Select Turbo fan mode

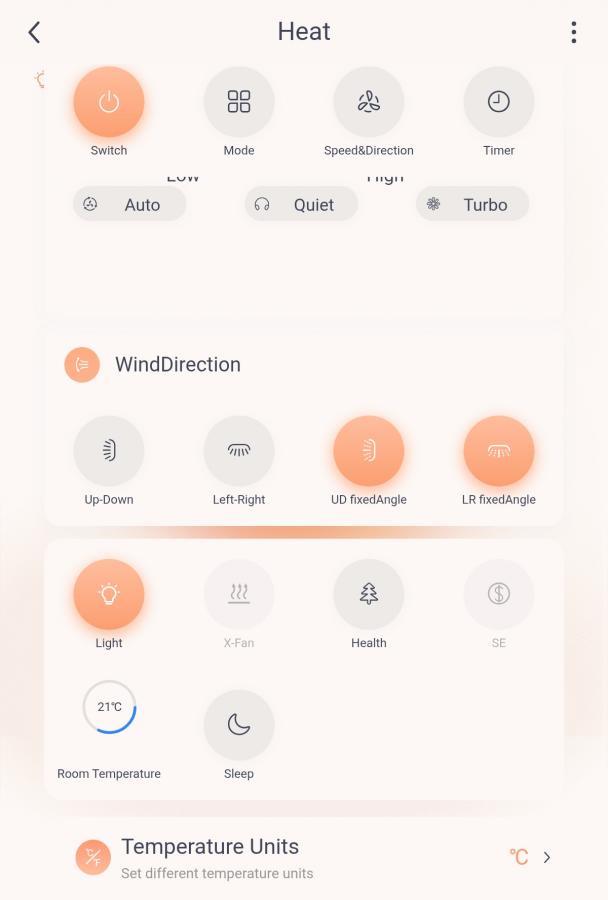[x=472, y=204]
